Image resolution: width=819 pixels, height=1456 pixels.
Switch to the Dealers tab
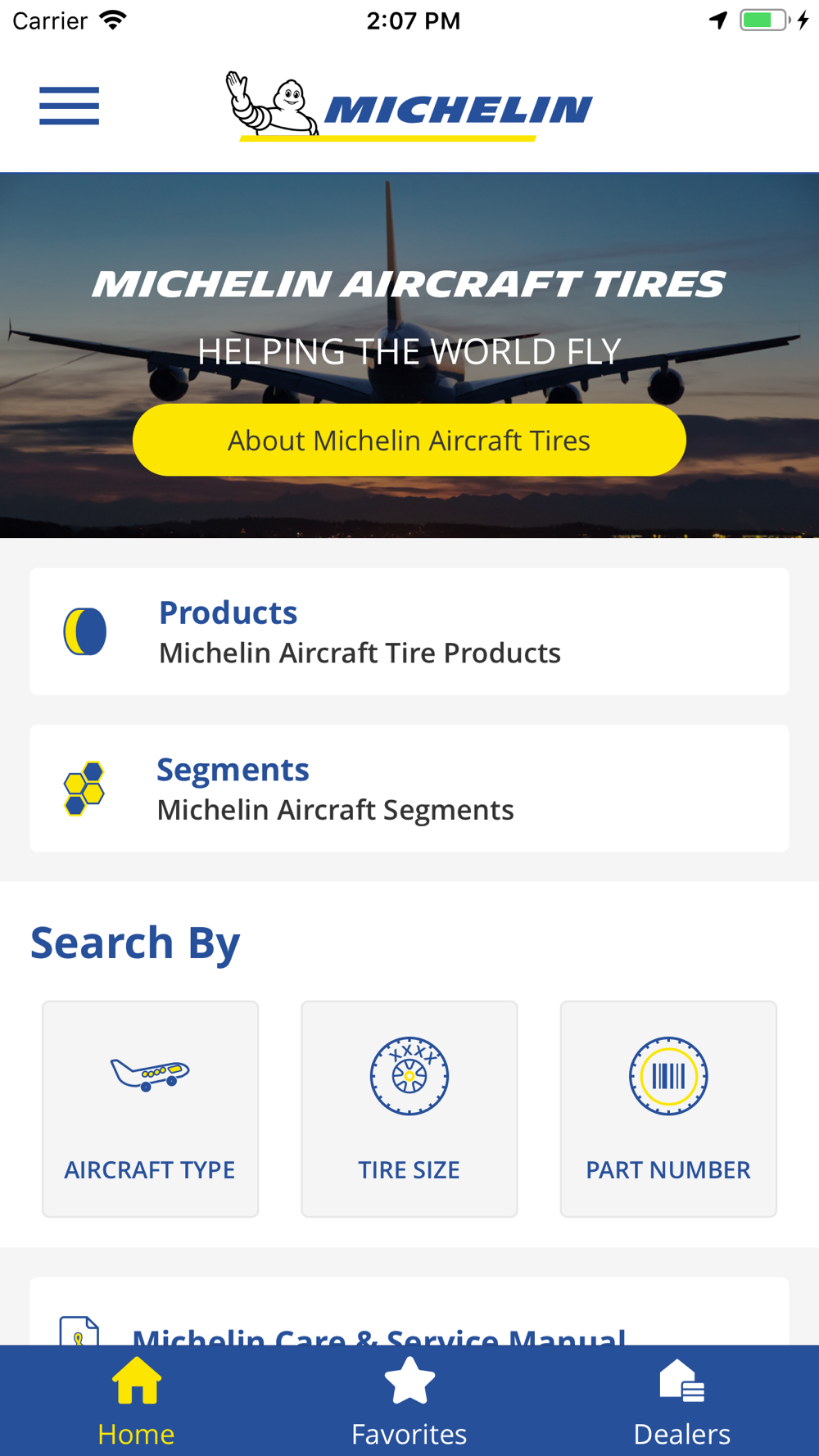point(682,1401)
